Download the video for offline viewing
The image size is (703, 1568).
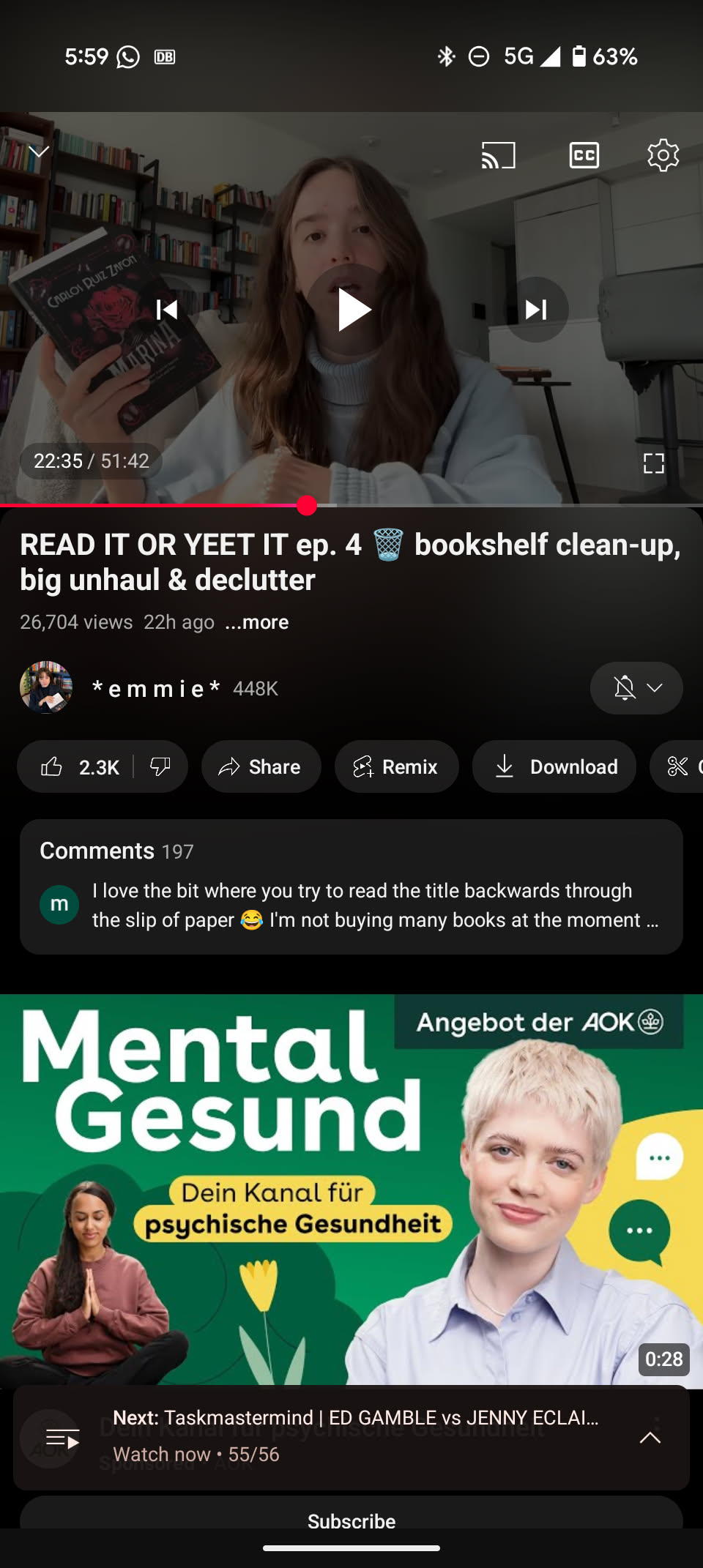click(554, 767)
